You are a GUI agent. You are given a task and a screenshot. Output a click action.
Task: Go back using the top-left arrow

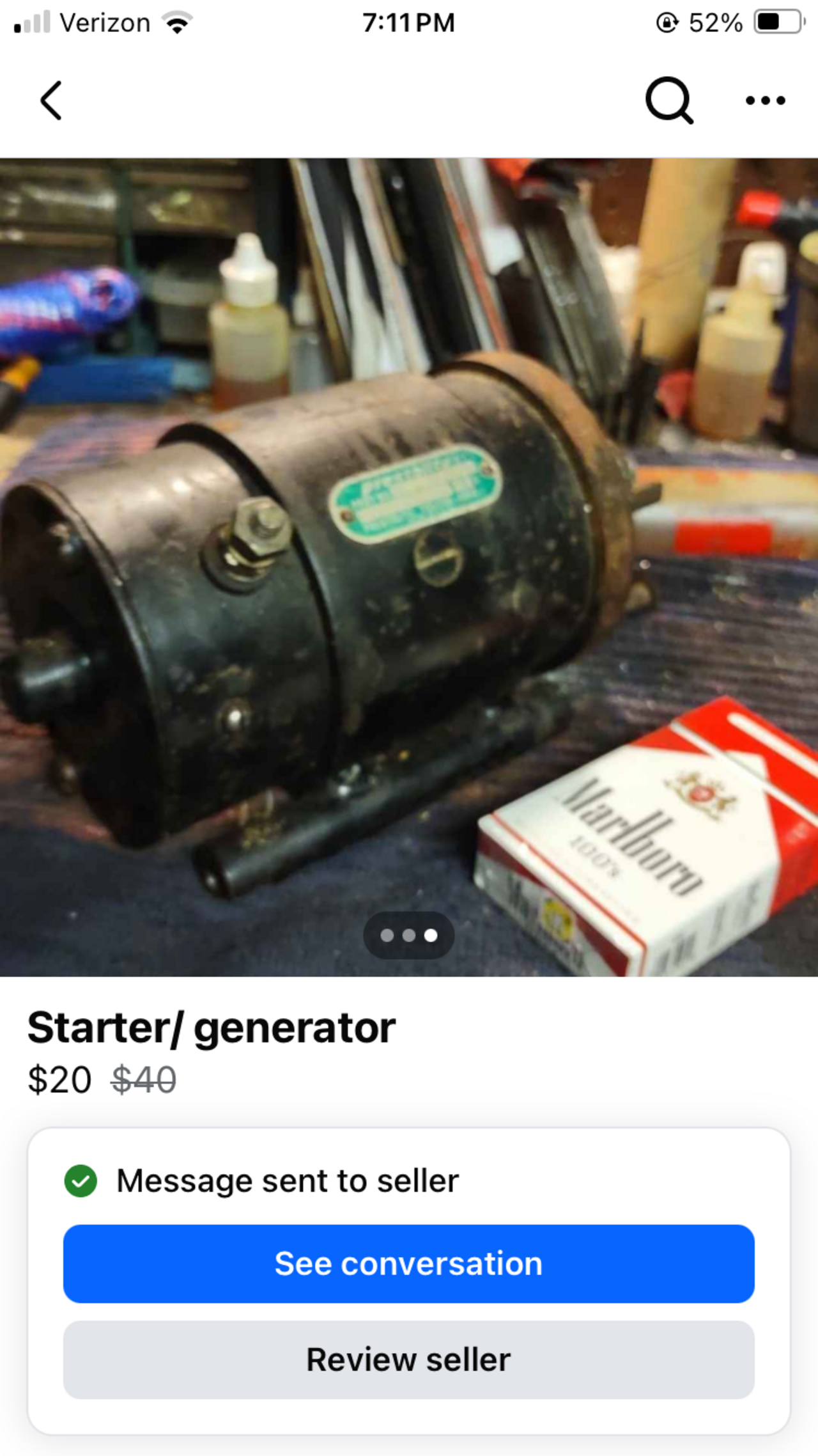pos(51,100)
